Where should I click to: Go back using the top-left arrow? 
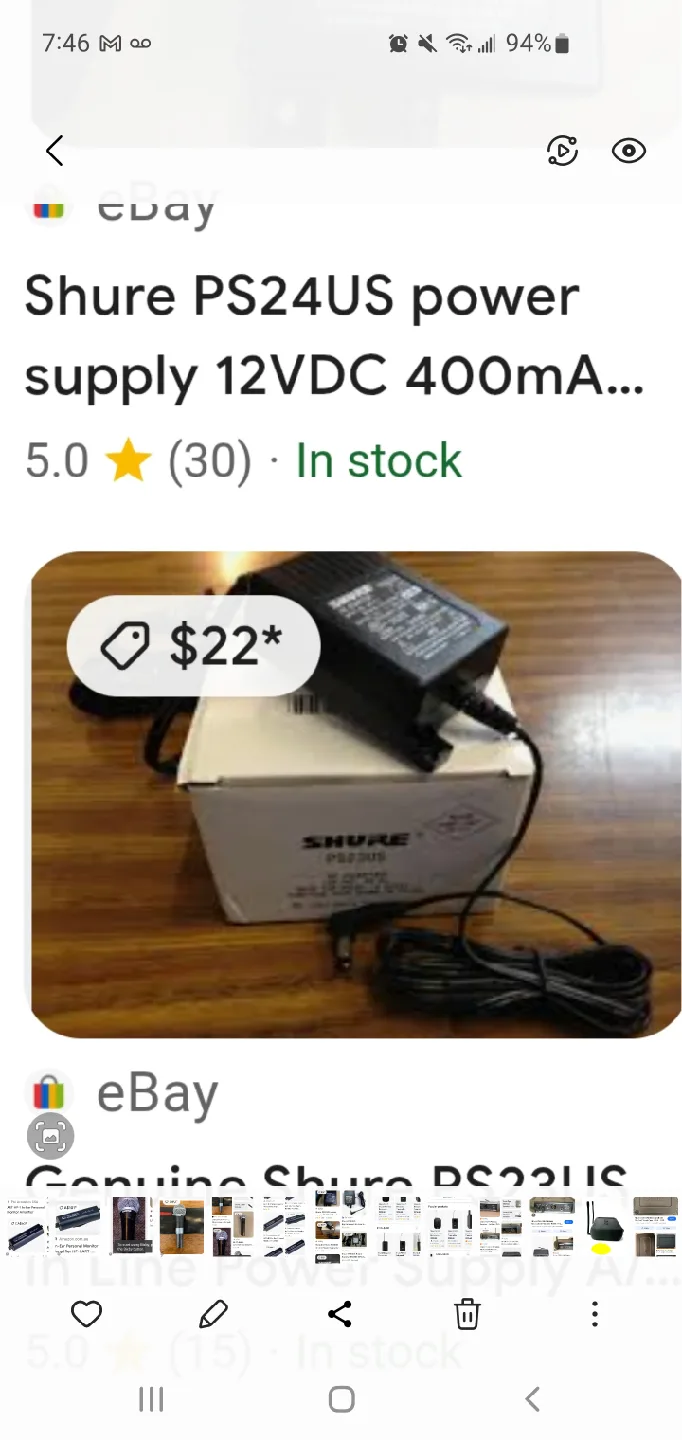tap(55, 151)
